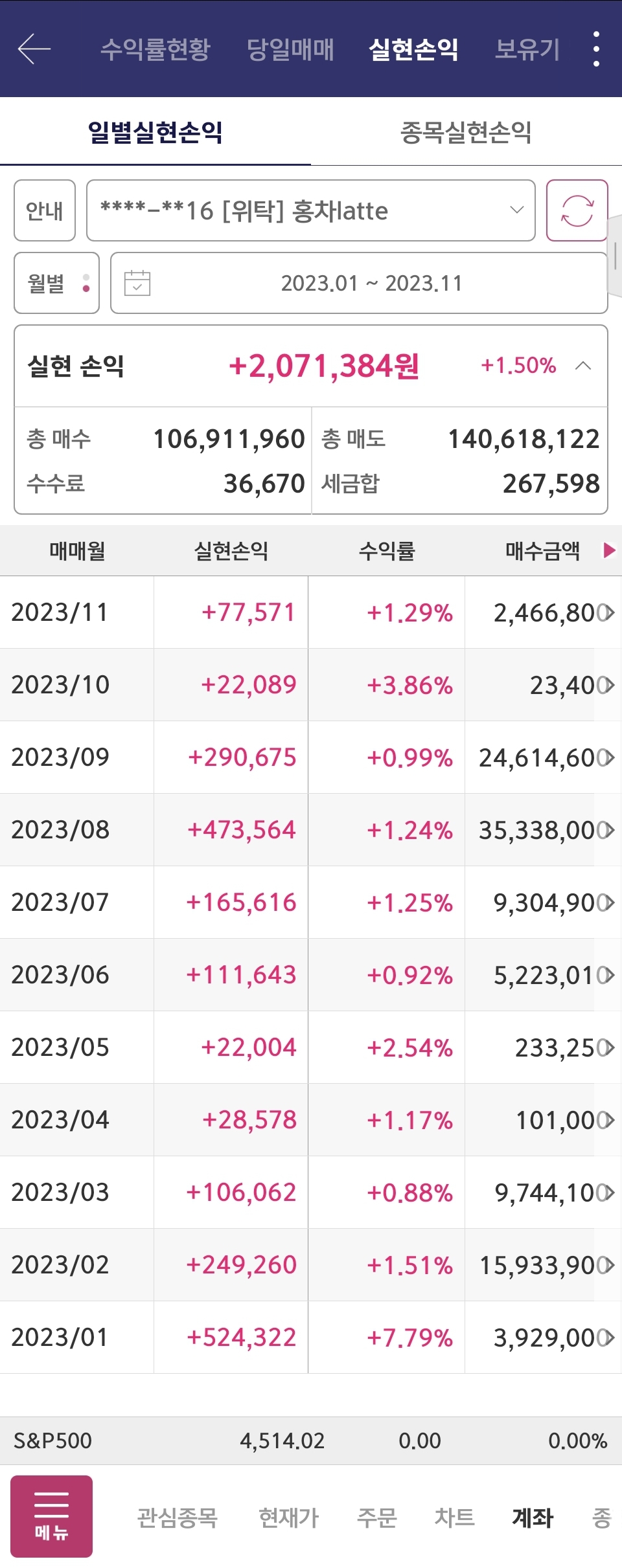This screenshot has height=1568, width=622.
Task: Open the three-dot overflow menu
Action: [x=596, y=49]
